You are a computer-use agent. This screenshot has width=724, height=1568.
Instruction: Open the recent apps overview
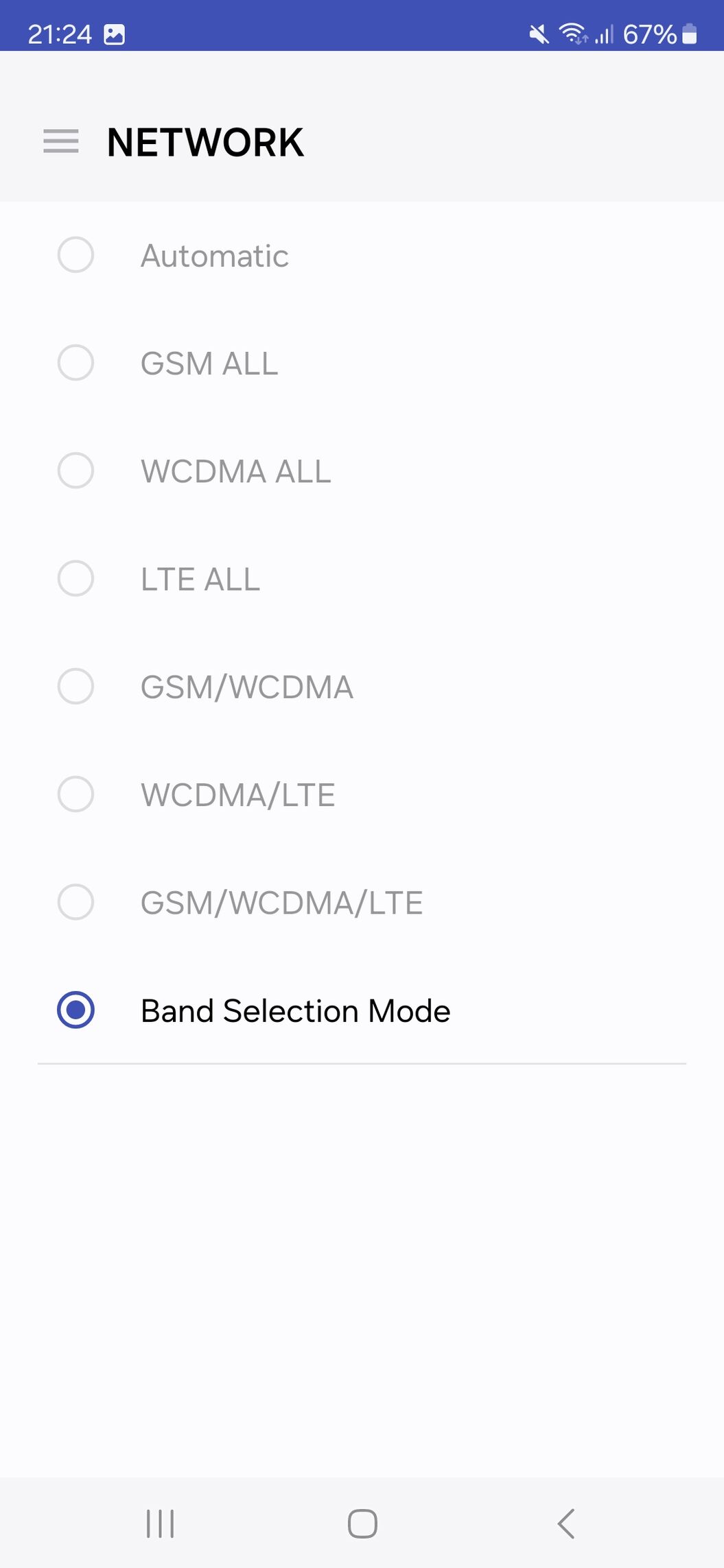(160, 1523)
